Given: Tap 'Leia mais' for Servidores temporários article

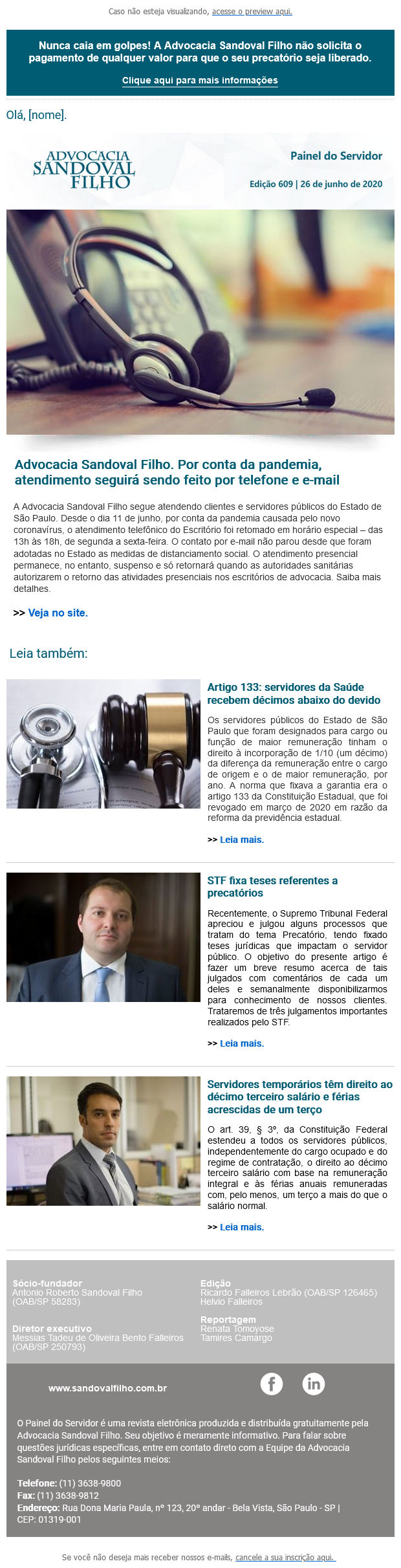Looking at the screenshot, I should (x=241, y=1227).
